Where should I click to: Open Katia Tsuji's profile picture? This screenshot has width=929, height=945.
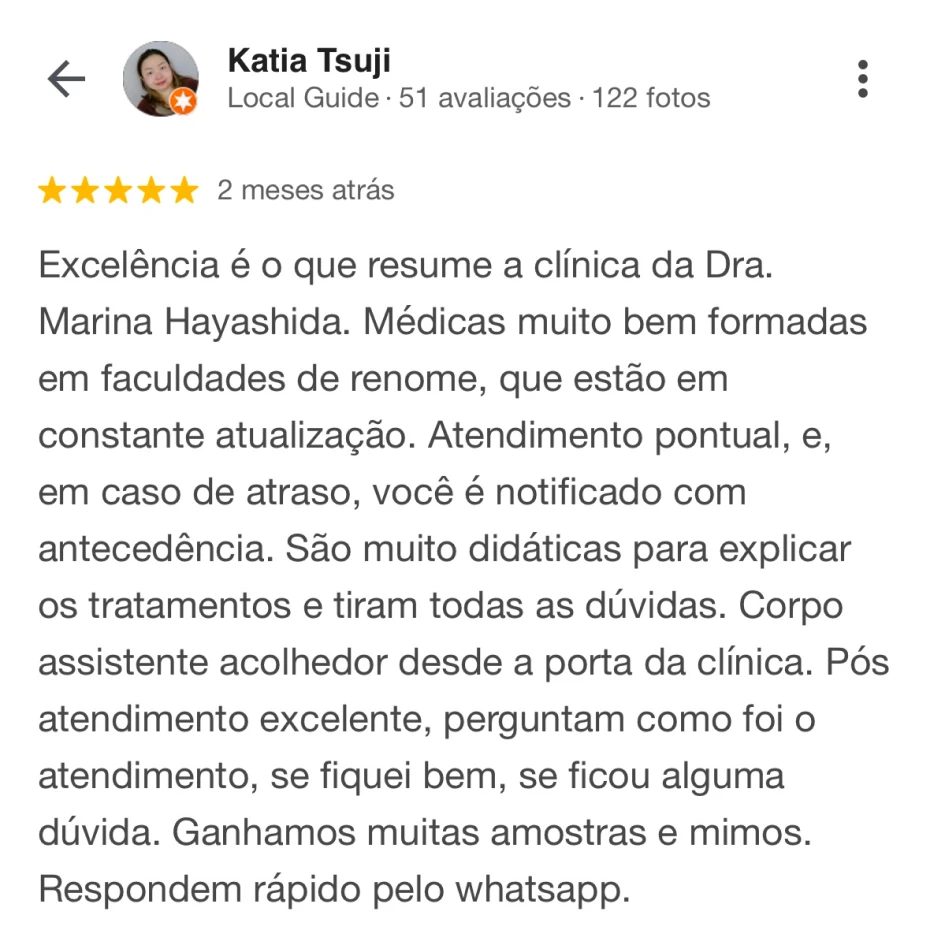(x=160, y=79)
